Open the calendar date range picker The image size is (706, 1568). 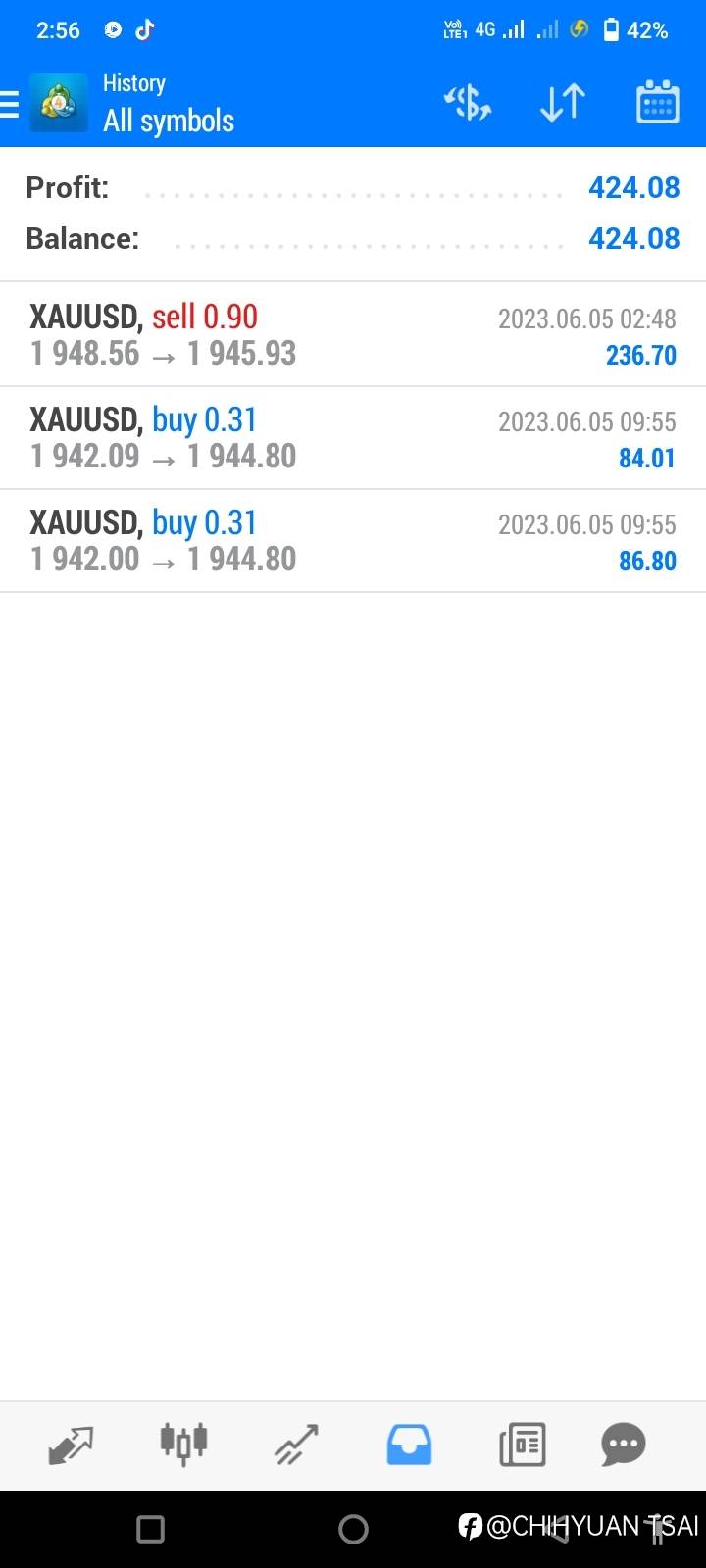[x=658, y=102]
